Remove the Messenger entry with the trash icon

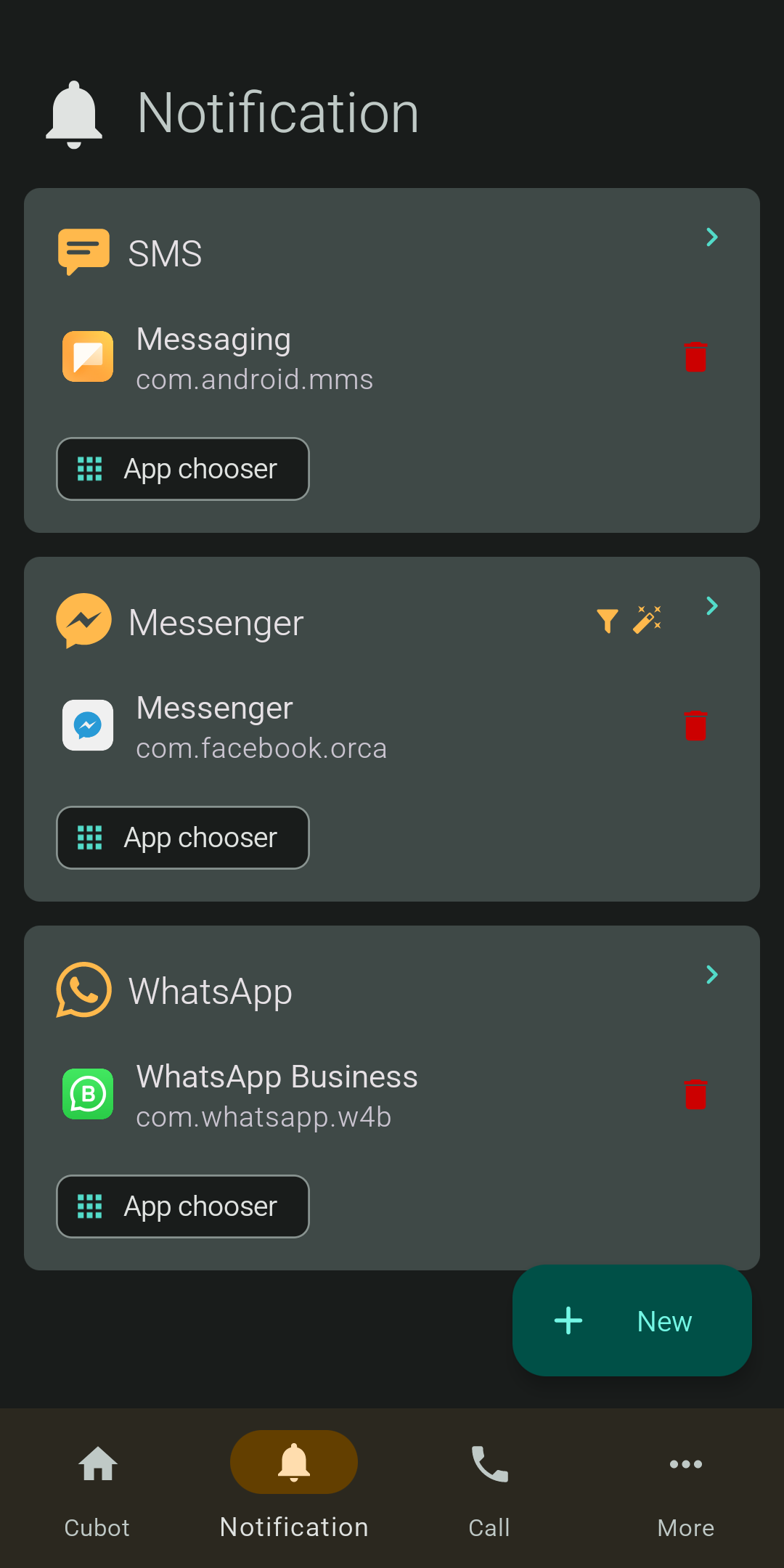click(695, 725)
